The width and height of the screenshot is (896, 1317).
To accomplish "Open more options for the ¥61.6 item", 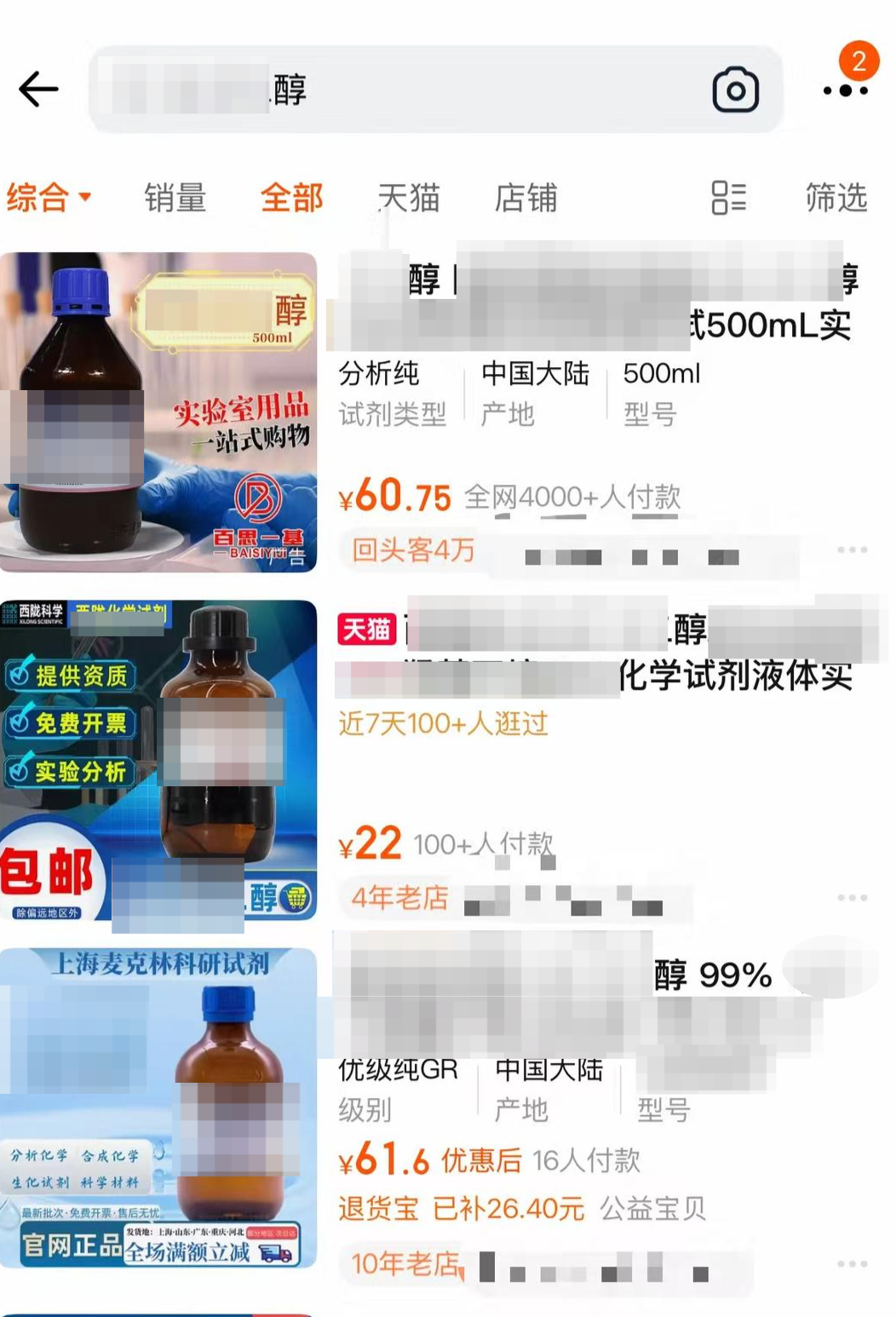I will 852,1264.
